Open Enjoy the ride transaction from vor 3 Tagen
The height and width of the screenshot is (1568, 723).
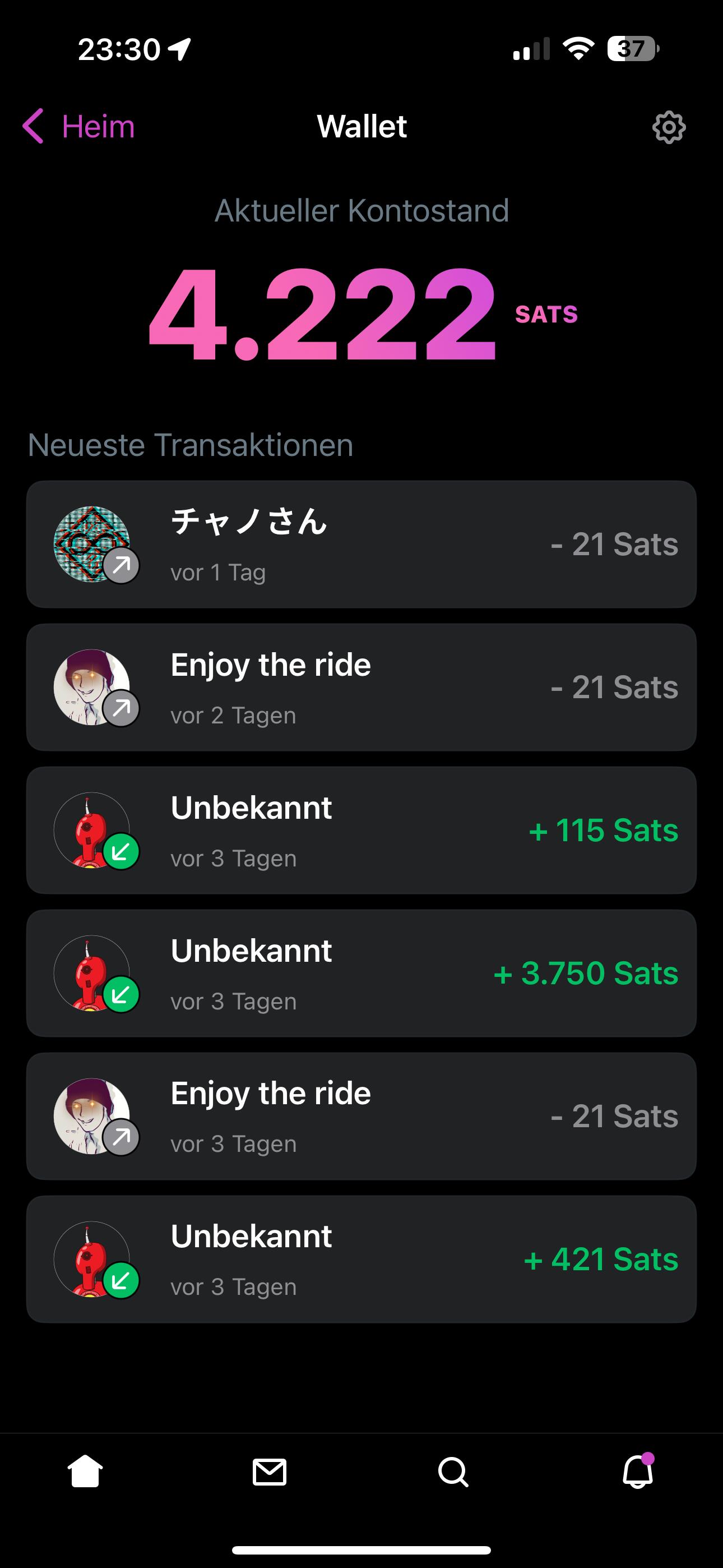361,1117
